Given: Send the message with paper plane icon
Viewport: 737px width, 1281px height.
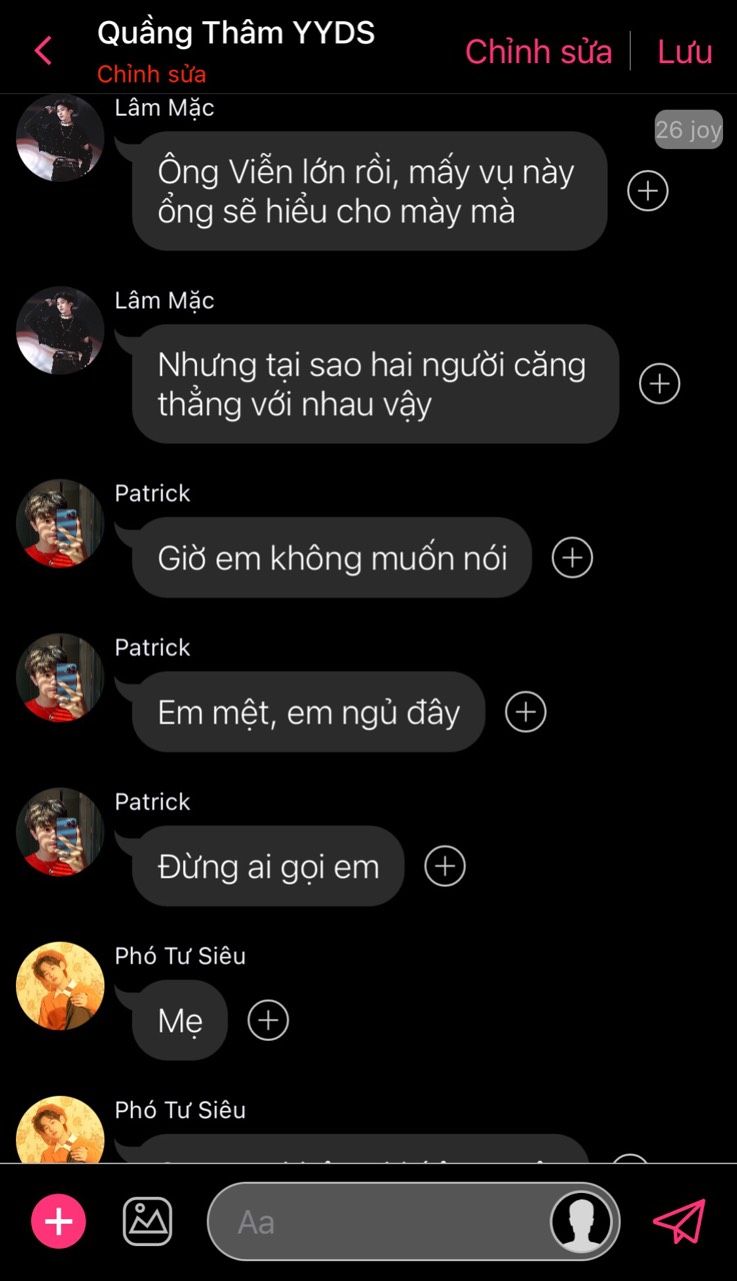Looking at the screenshot, I should click(679, 1221).
